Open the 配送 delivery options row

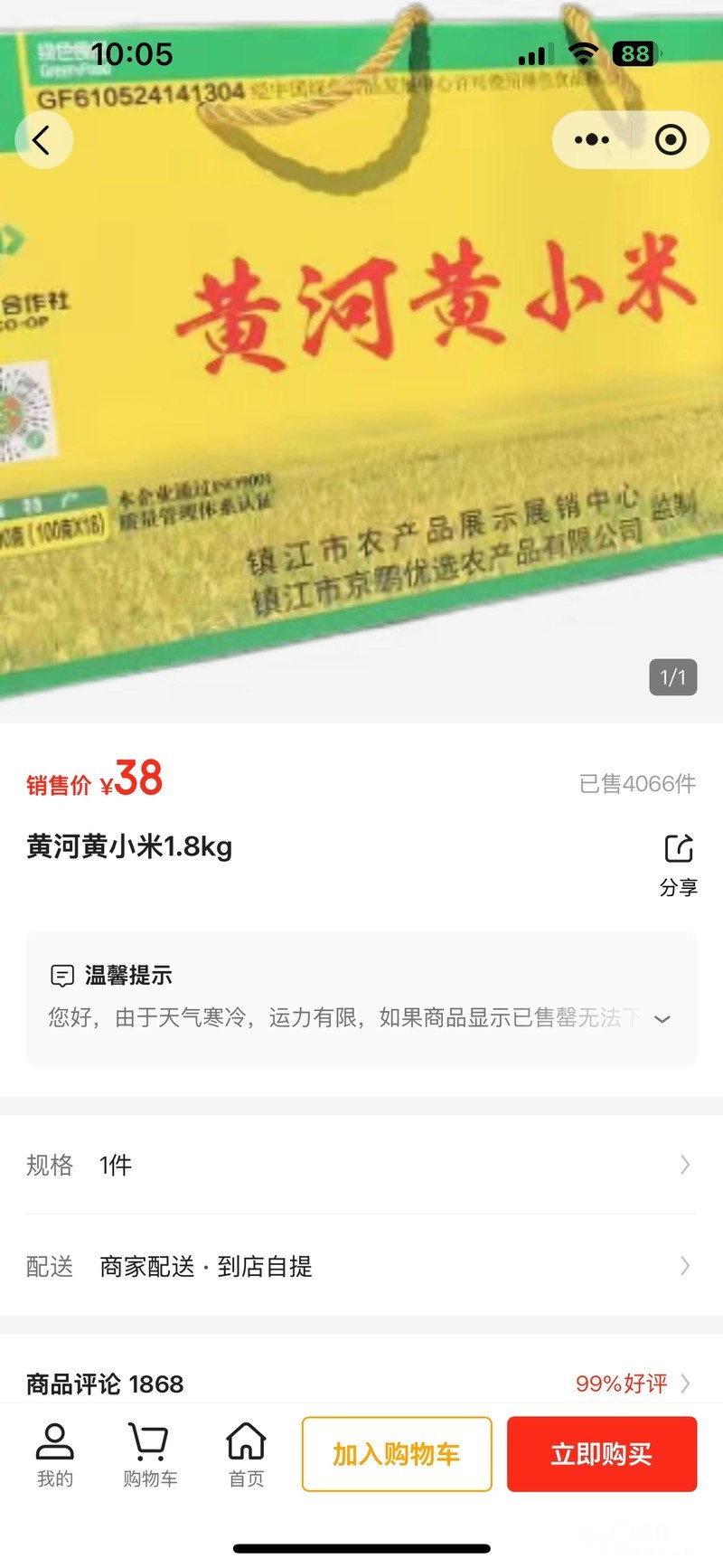(361, 1266)
